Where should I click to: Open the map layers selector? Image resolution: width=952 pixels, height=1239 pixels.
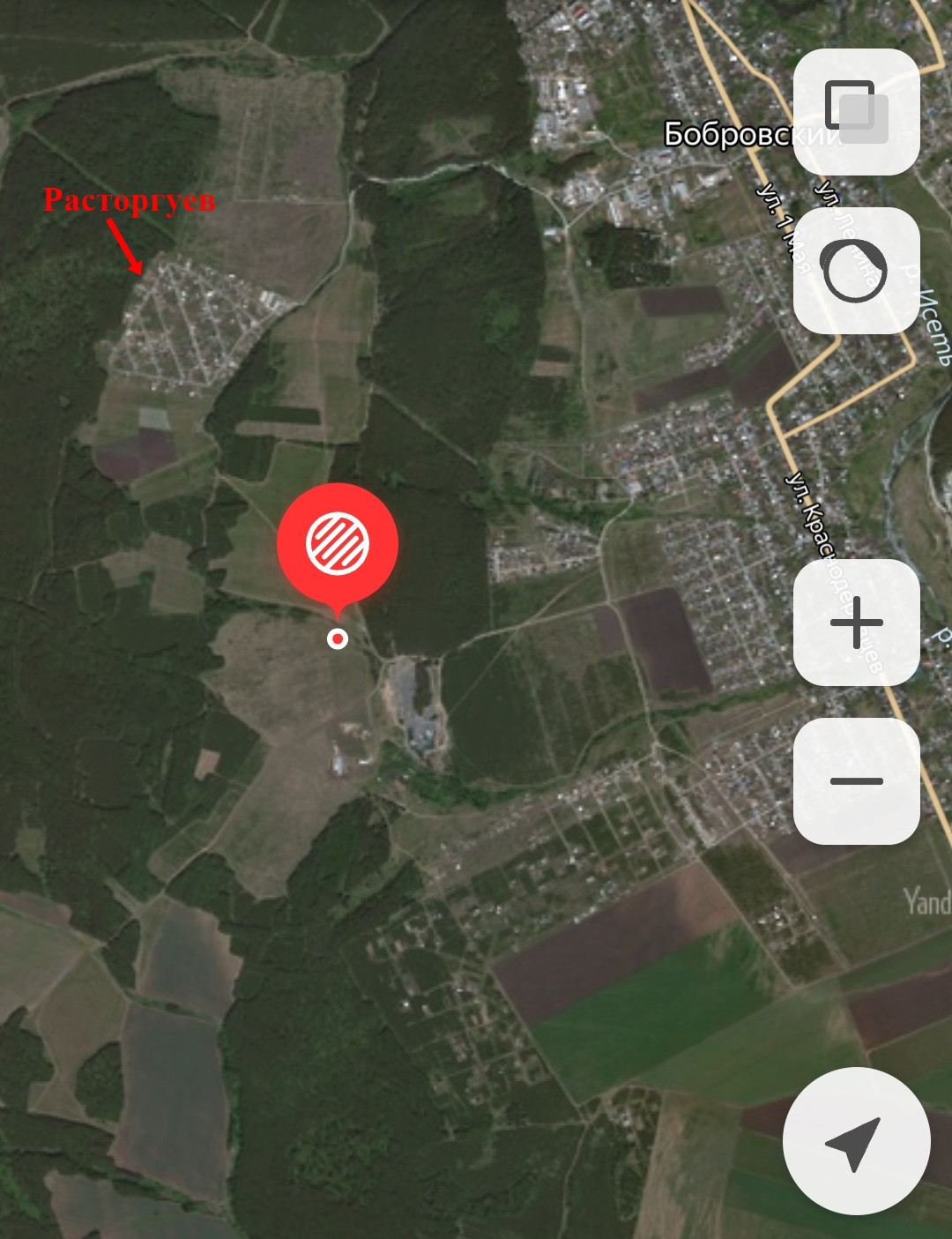coord(856,112)
